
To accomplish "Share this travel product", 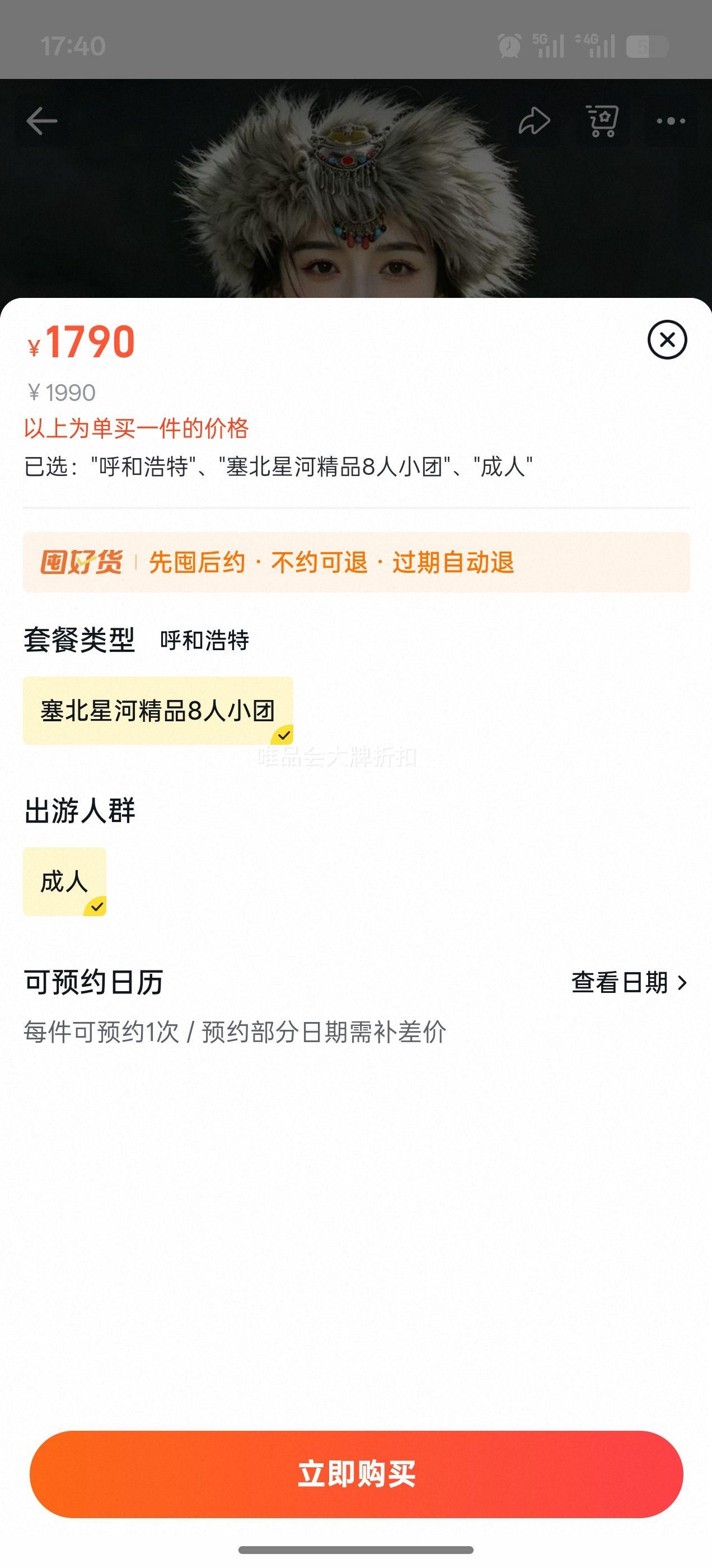I will 535,120.
